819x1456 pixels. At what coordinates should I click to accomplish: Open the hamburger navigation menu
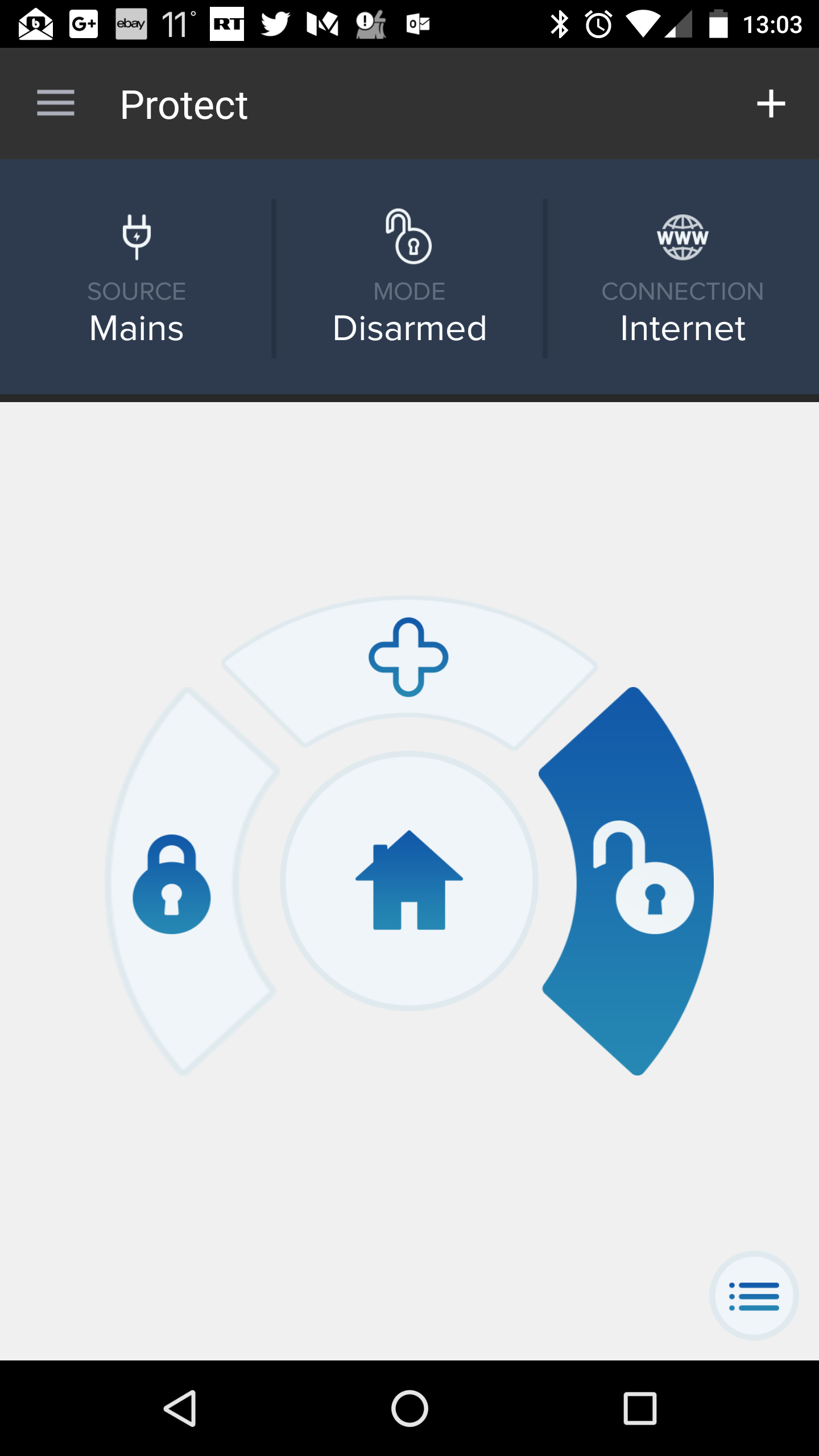(x=55, y=104)
